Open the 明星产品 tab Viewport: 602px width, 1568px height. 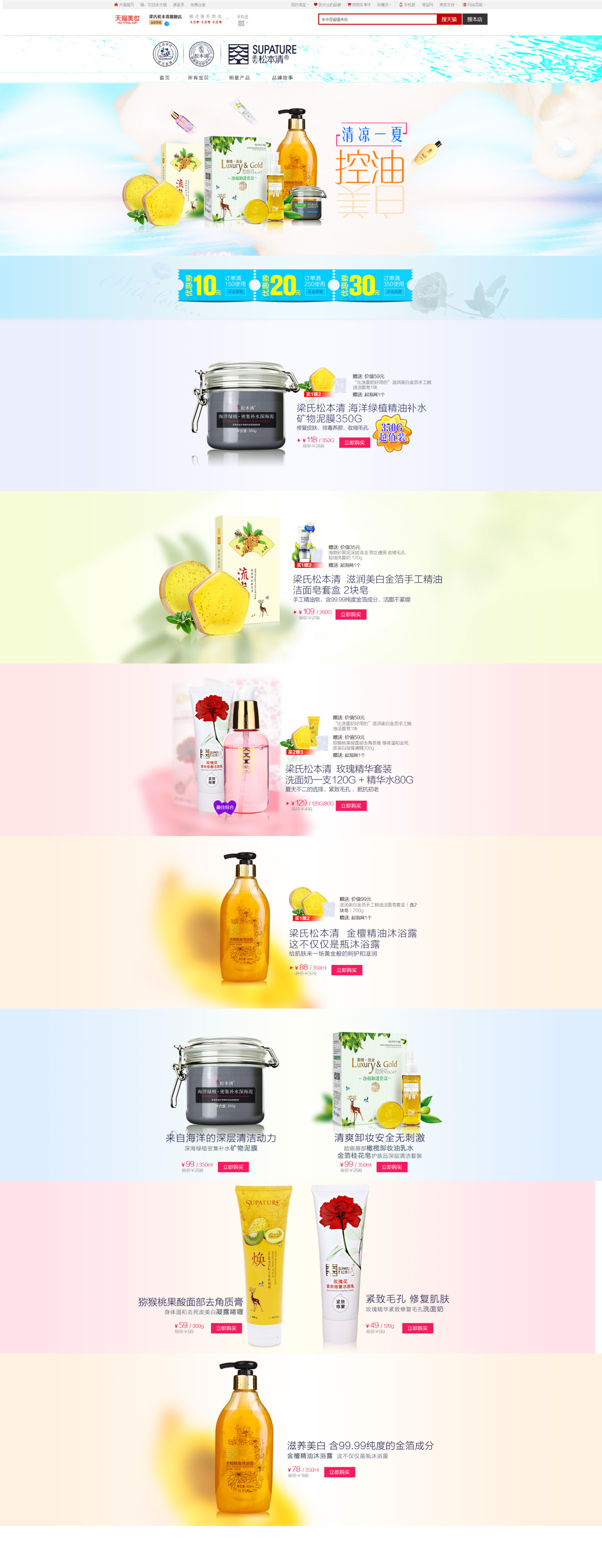(239, 78)
